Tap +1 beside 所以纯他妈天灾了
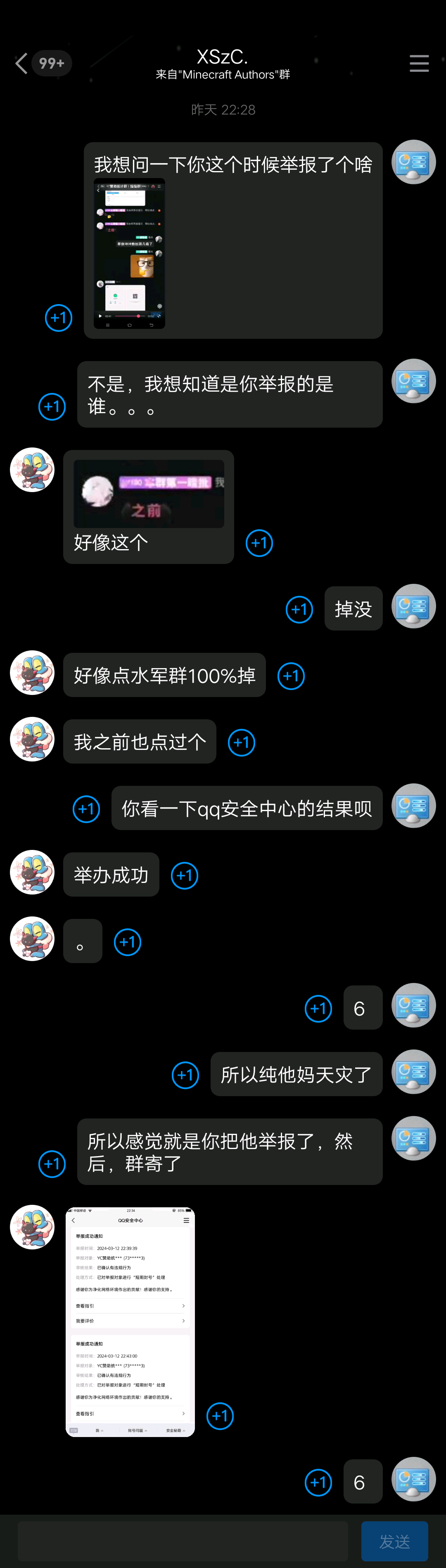 [x=185, y=1075]
